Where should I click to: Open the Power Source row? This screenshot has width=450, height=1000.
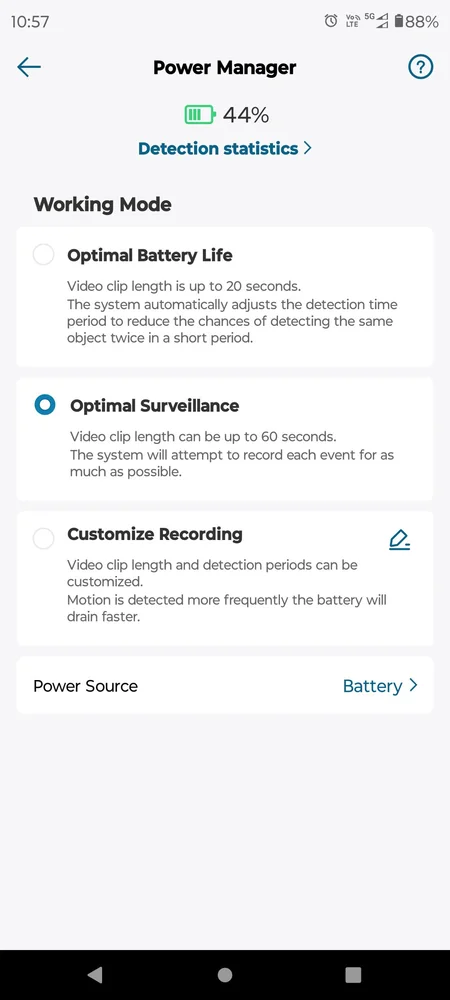point(225,686)
